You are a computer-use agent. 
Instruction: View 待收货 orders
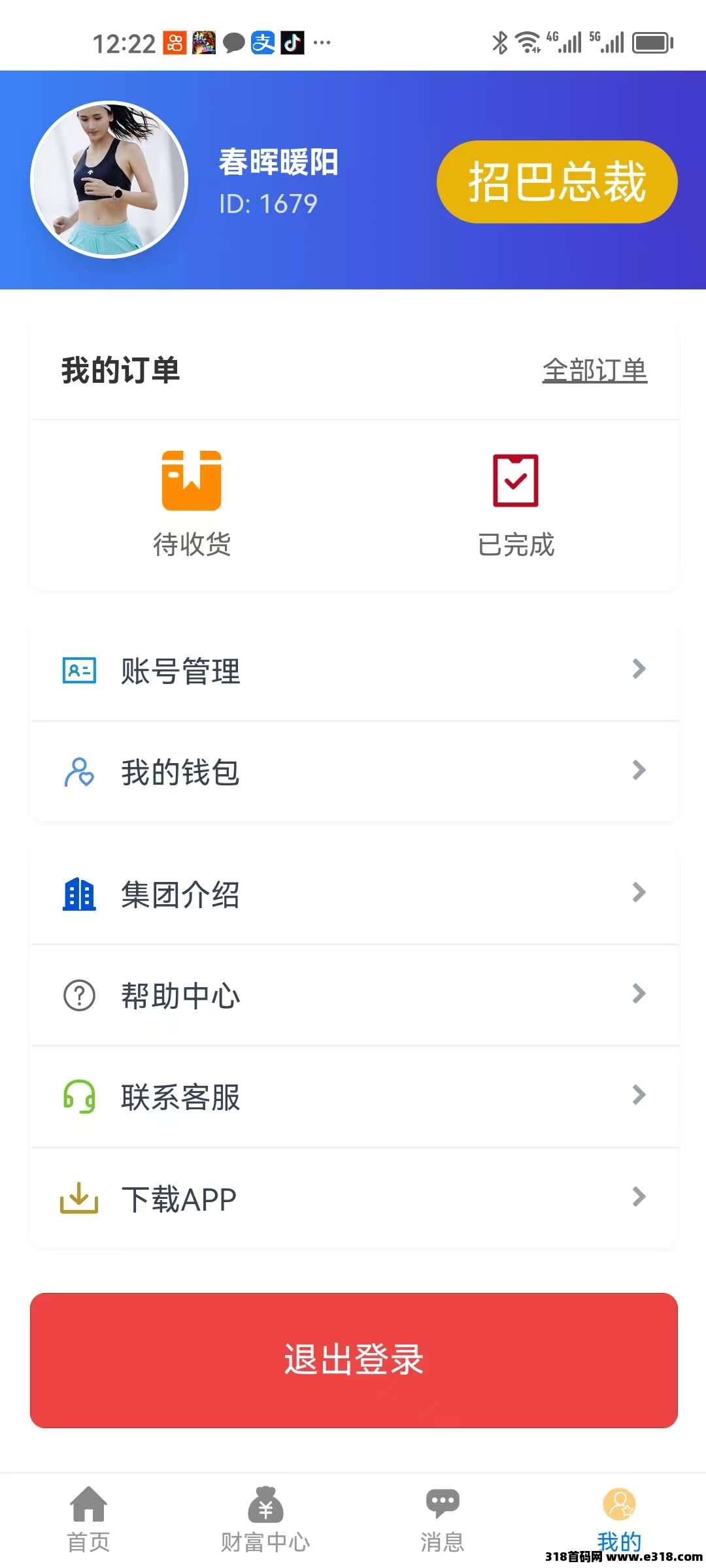pyautogui.click(x=192, y=504)
